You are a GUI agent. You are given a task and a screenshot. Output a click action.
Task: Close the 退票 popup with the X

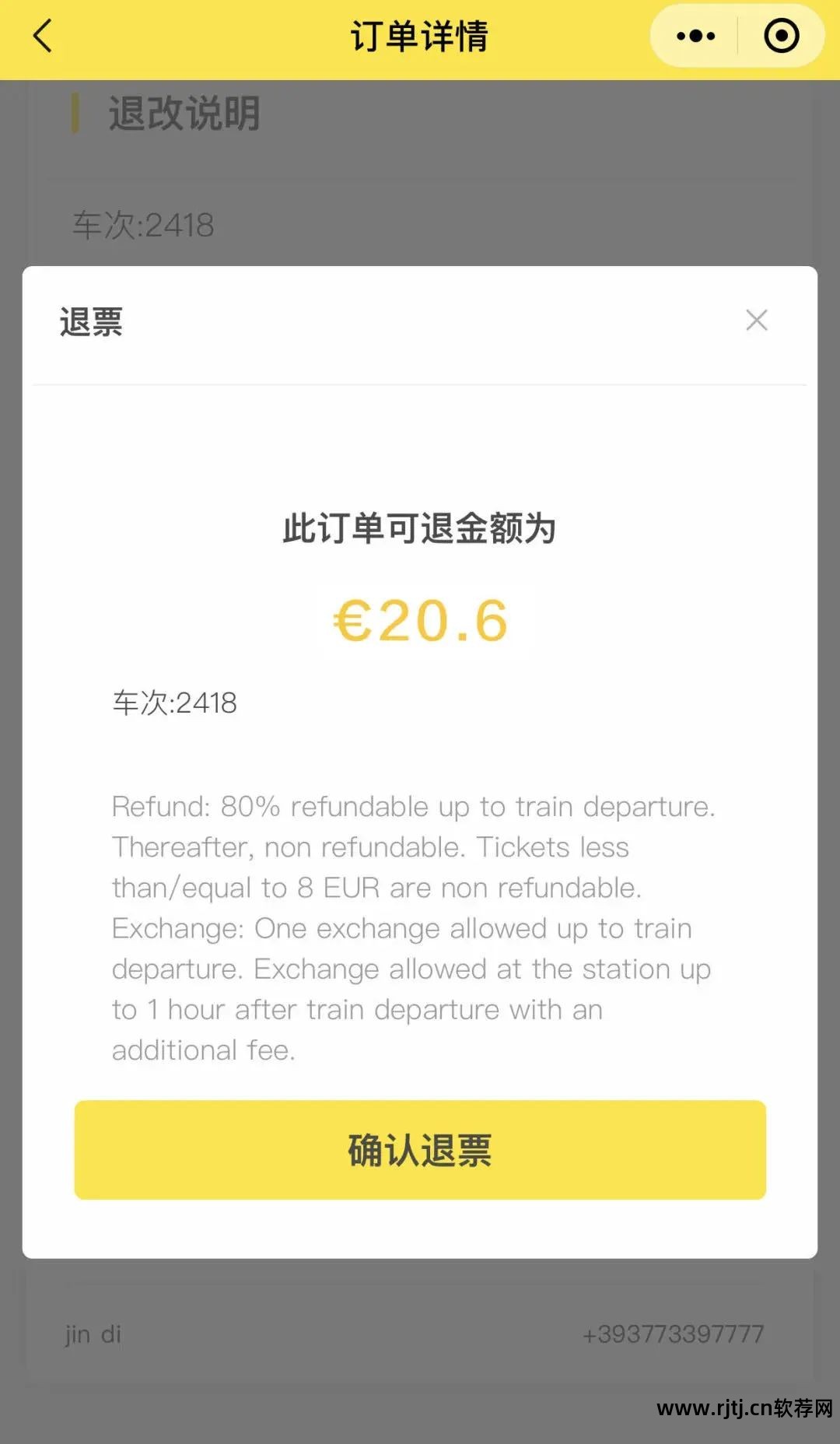pos(755,321)
